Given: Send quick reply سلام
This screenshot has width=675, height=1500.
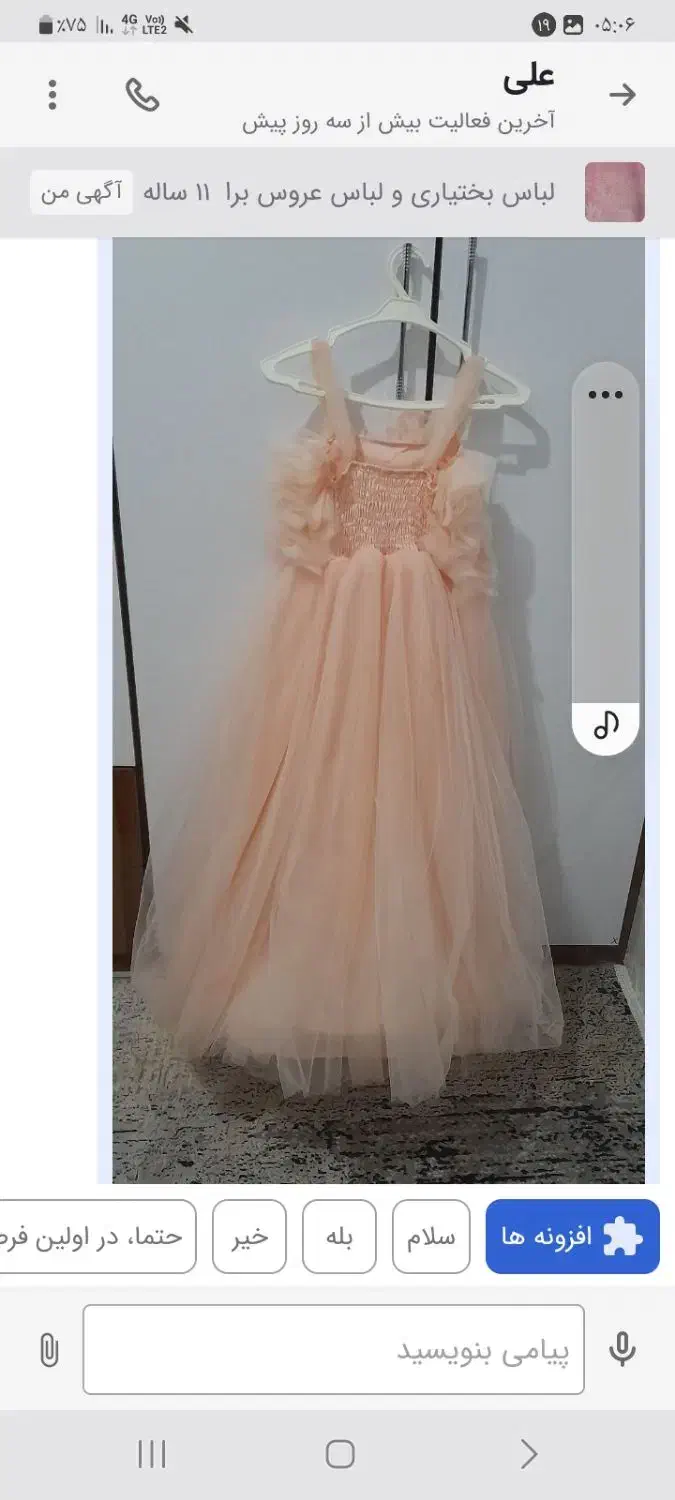Looking at the screenshot, I should 431,1237.
